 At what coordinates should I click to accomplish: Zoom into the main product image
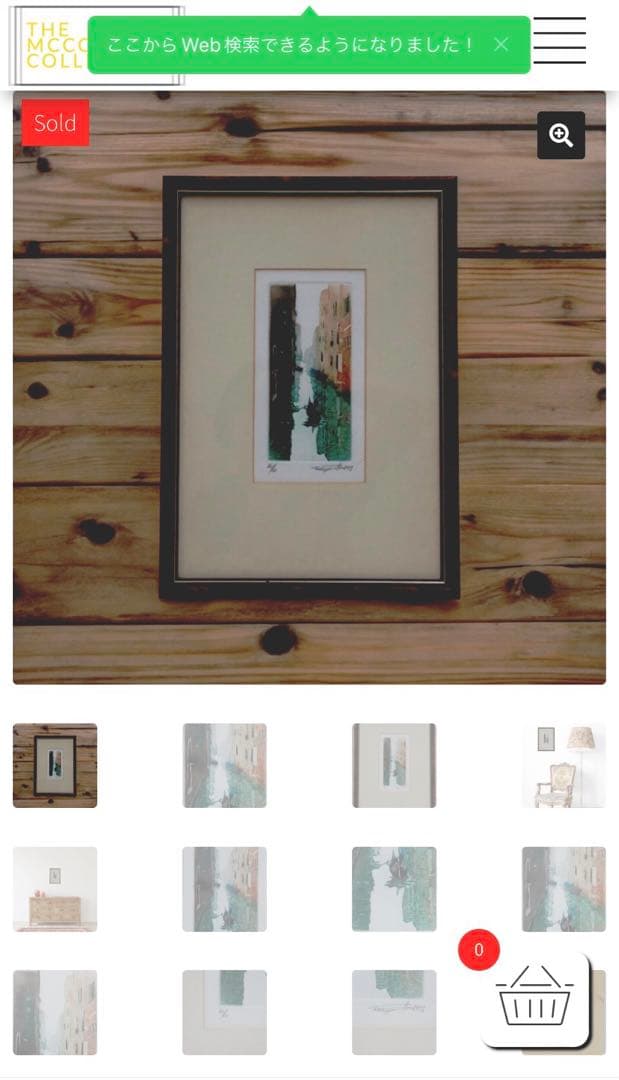pyautogui.click(x=561, y=135)
